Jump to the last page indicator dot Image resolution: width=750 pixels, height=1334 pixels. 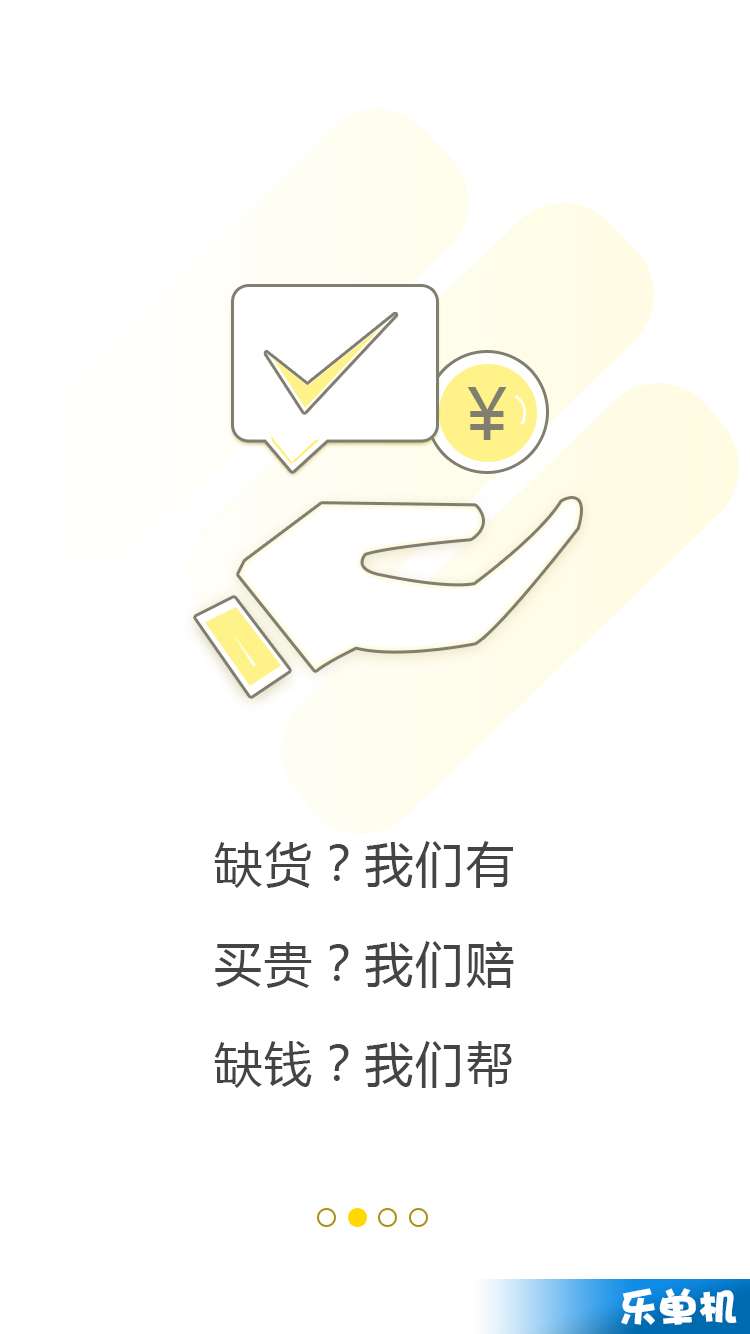tap(419, 1217)
